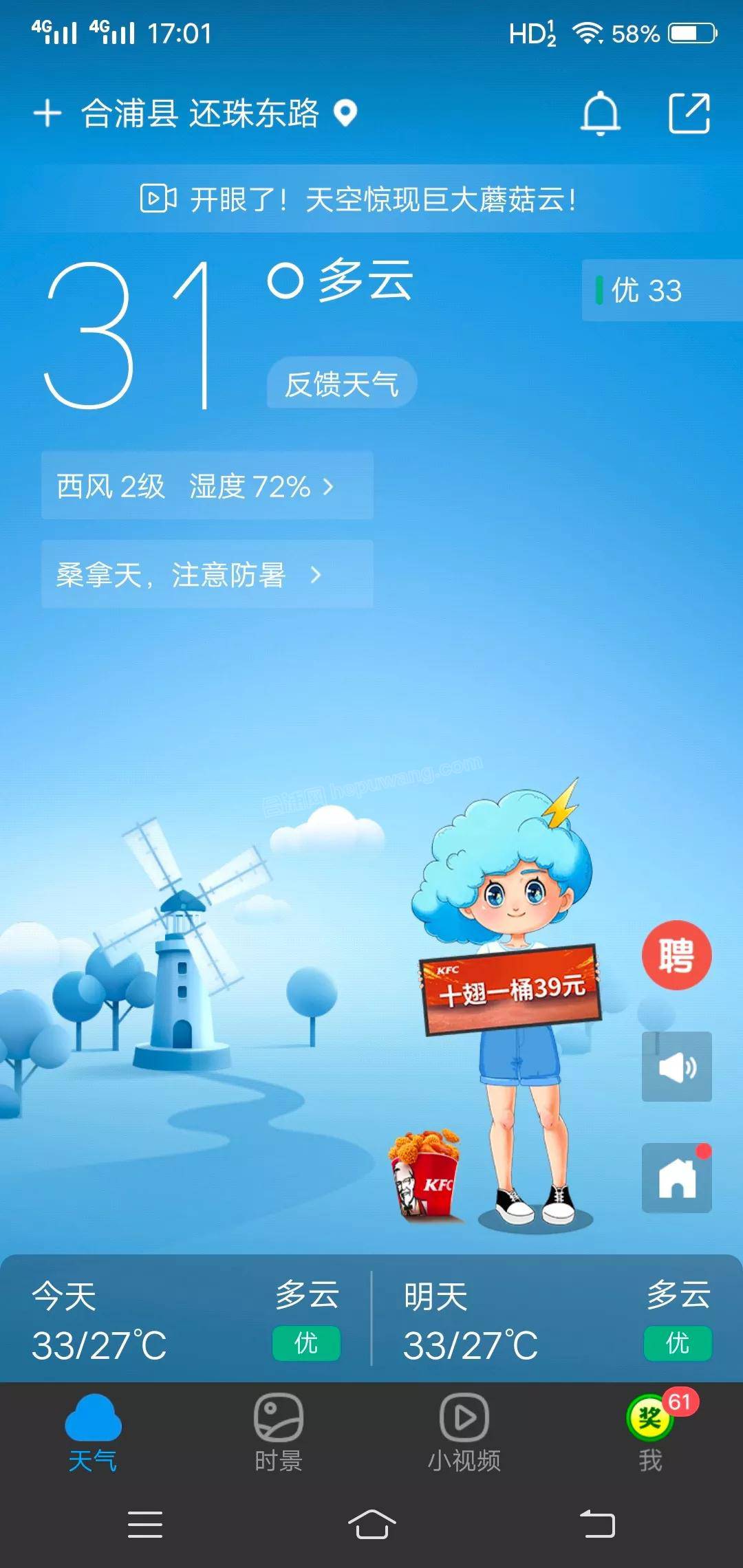
Task: Tap the 反馈天气 feedback button
Action: [x=342, y=384]
